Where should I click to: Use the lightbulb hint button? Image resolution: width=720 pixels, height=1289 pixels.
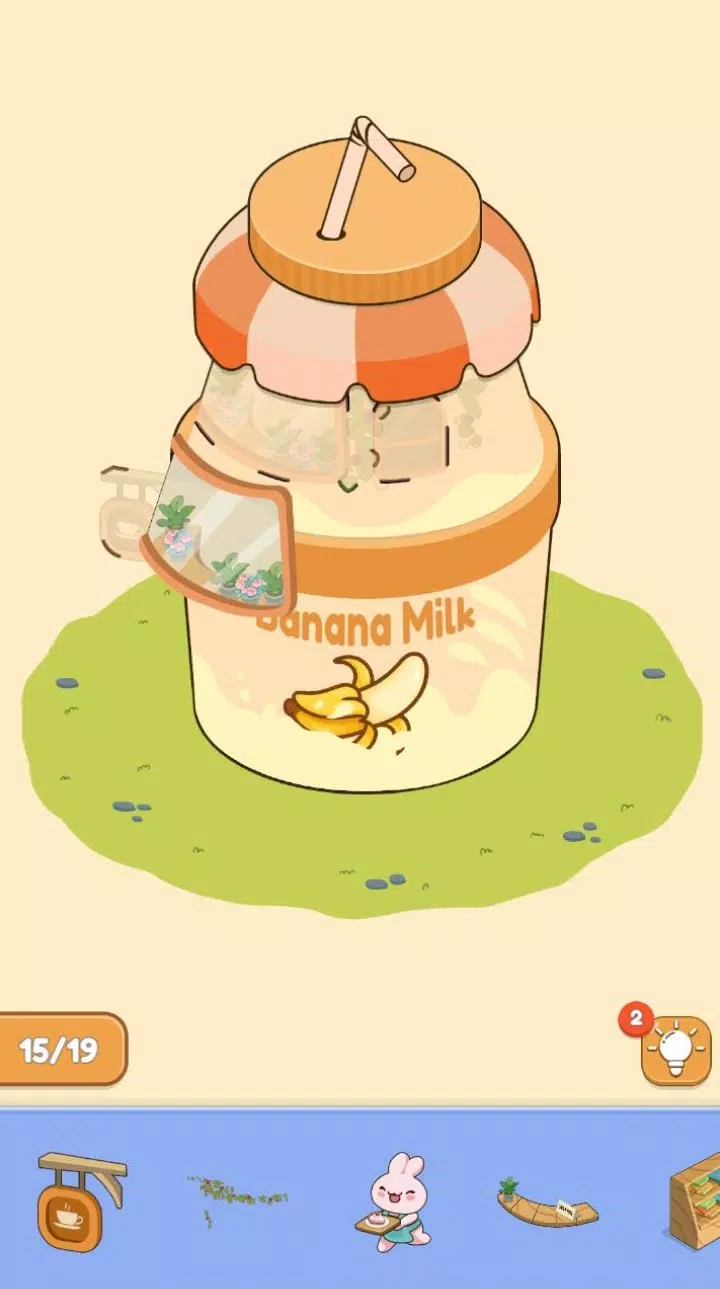click(x=676, y=1051)
